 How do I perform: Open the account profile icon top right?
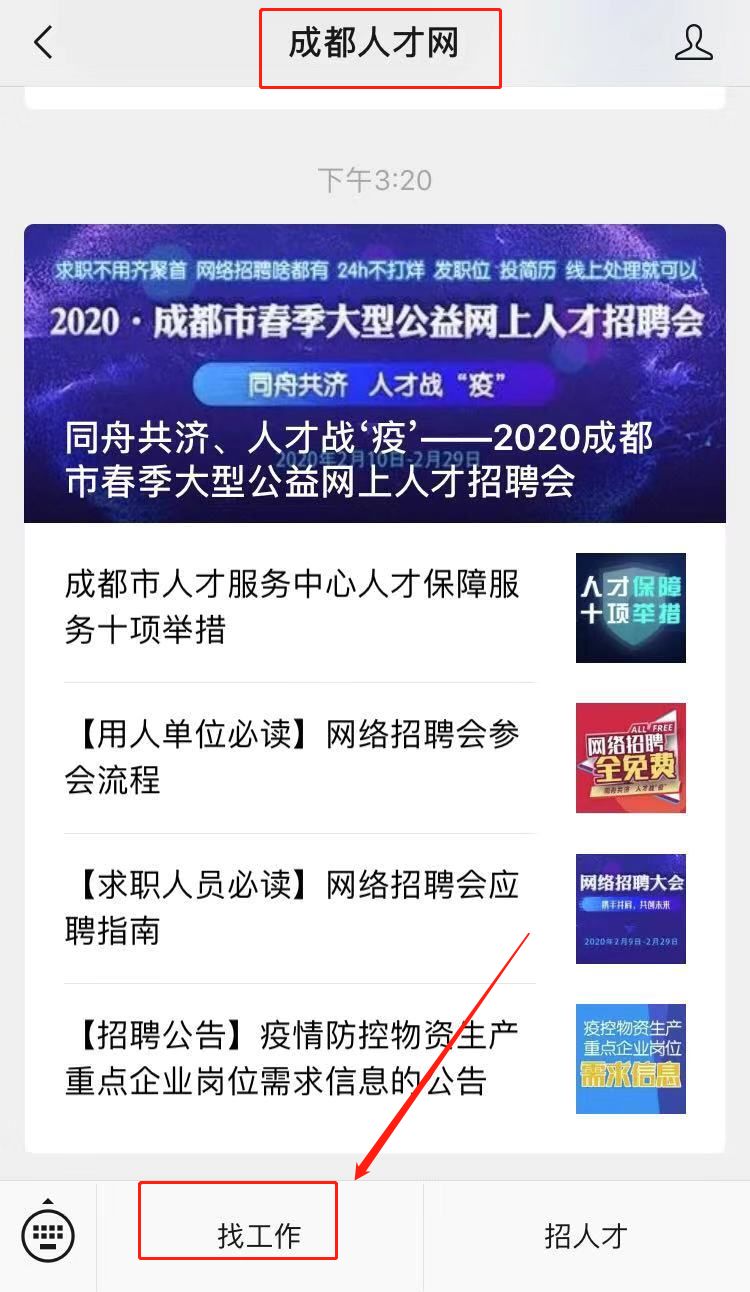click(694, 43)
